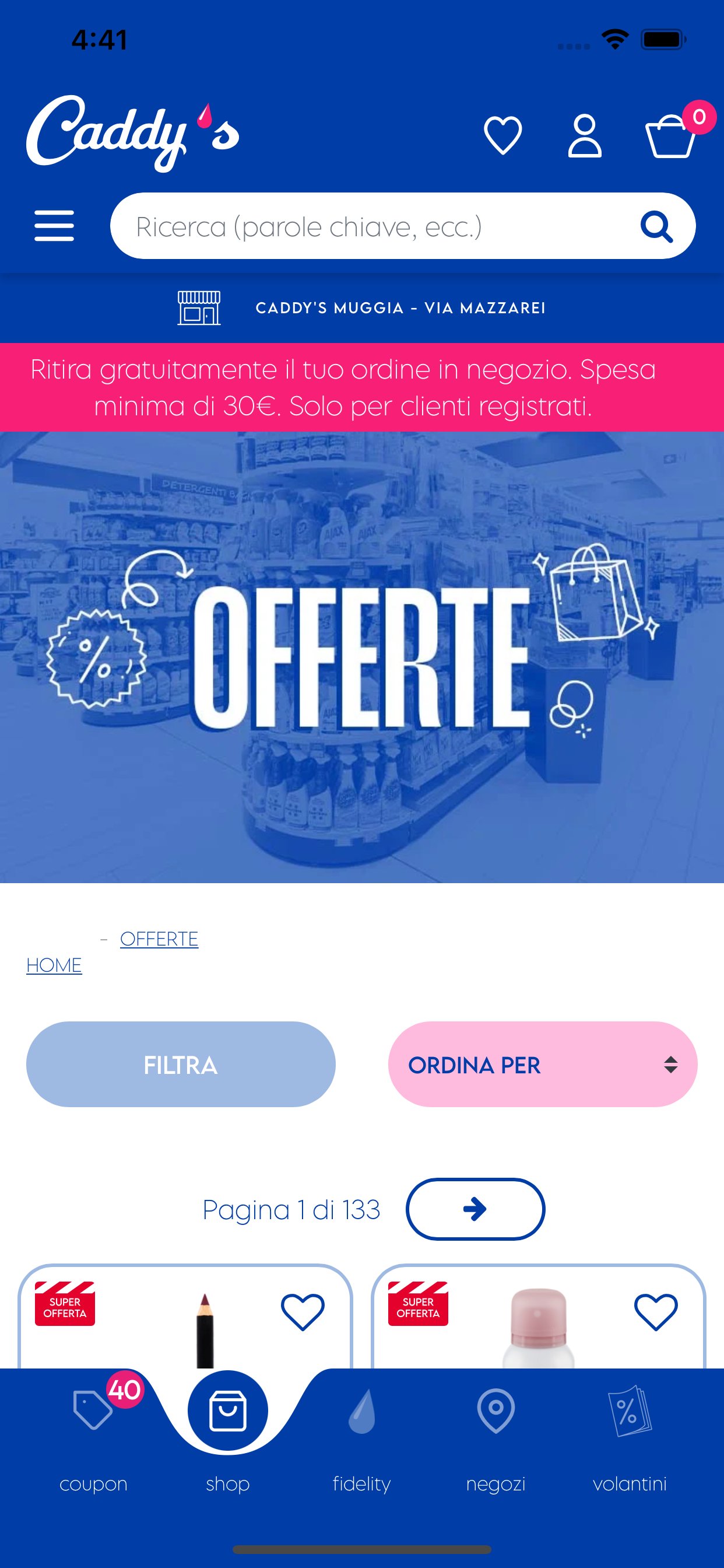
Task: Tap the Caddy's logo
Action: 133,134
